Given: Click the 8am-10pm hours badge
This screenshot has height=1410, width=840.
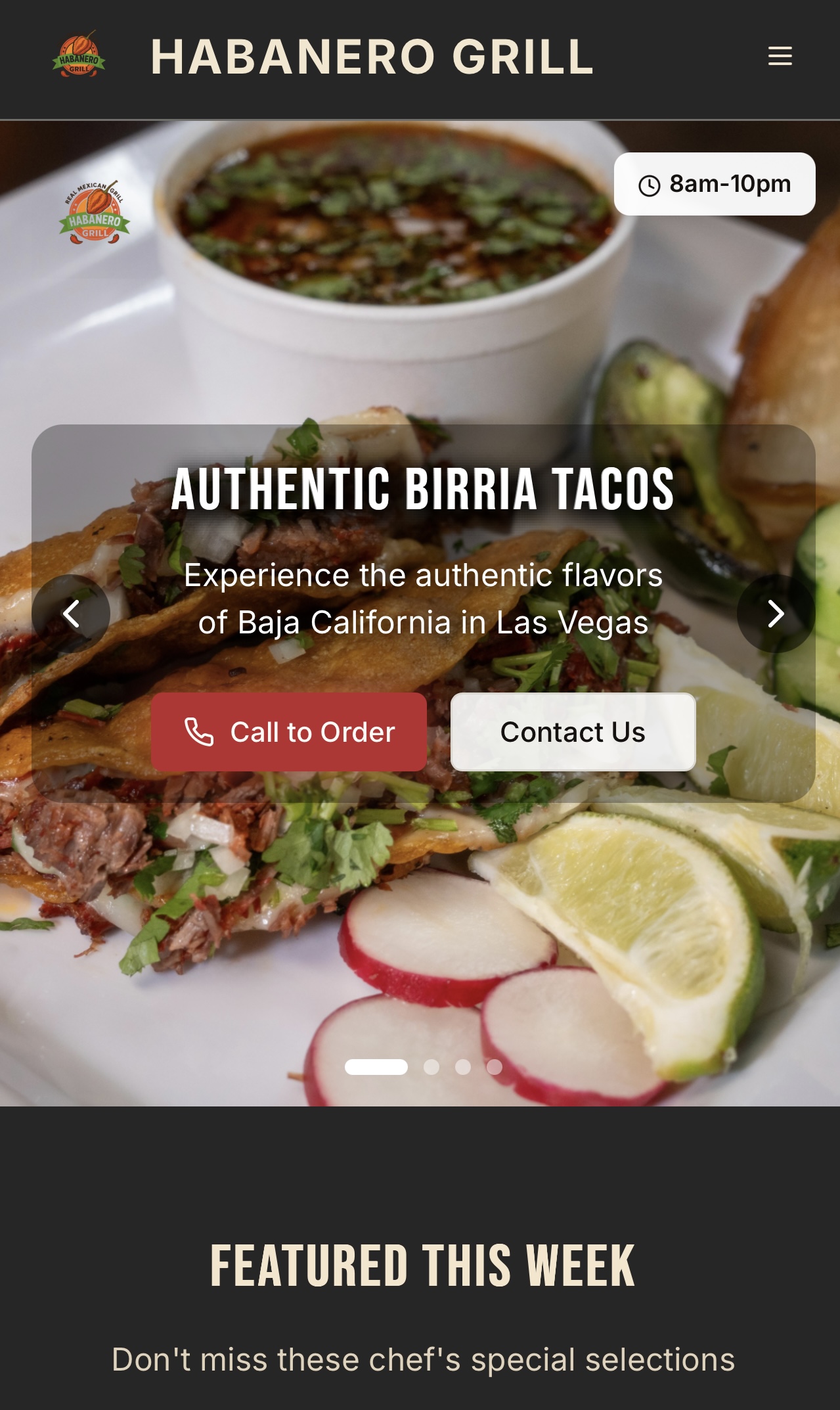Looking at the screenshot, I should click(713, 185).
